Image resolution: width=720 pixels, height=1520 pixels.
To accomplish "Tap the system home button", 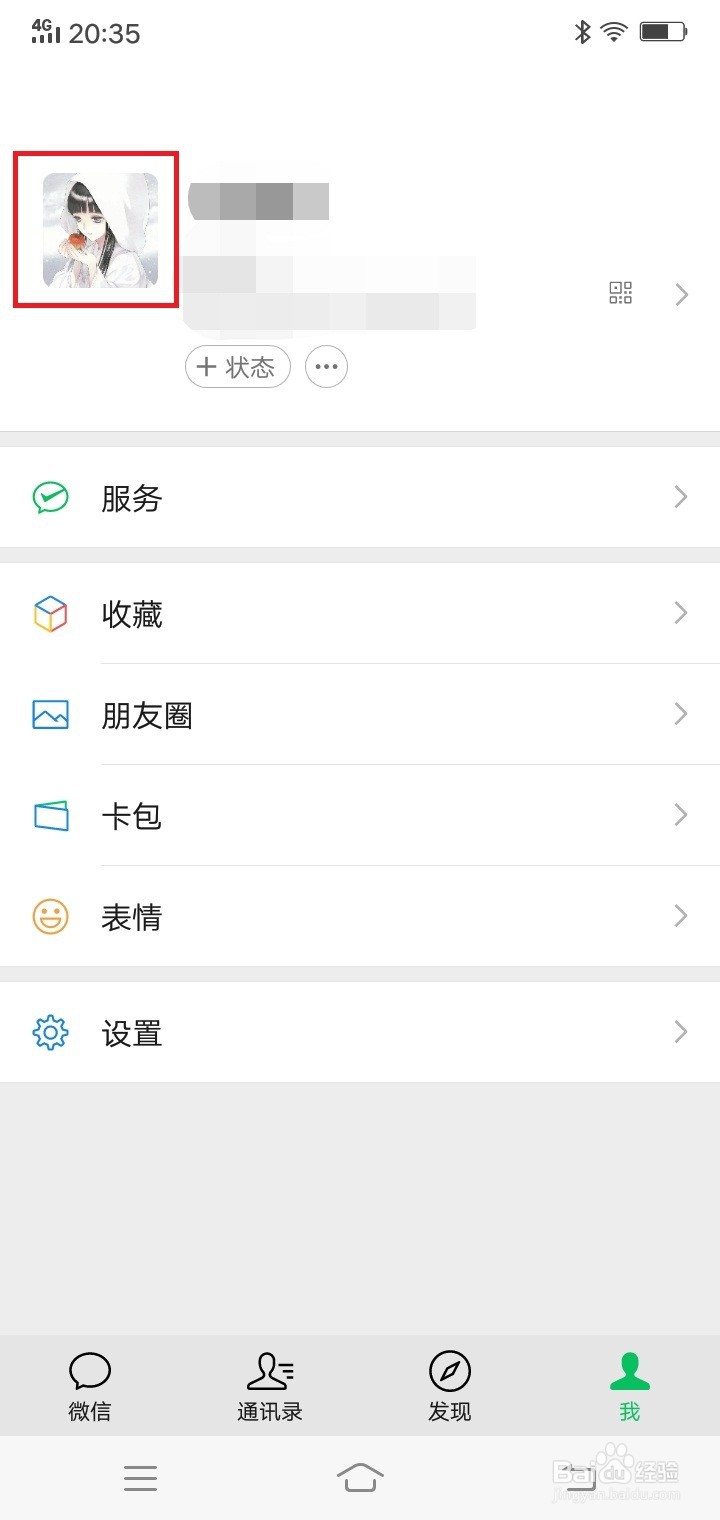I will click(x=360, y=1477).
